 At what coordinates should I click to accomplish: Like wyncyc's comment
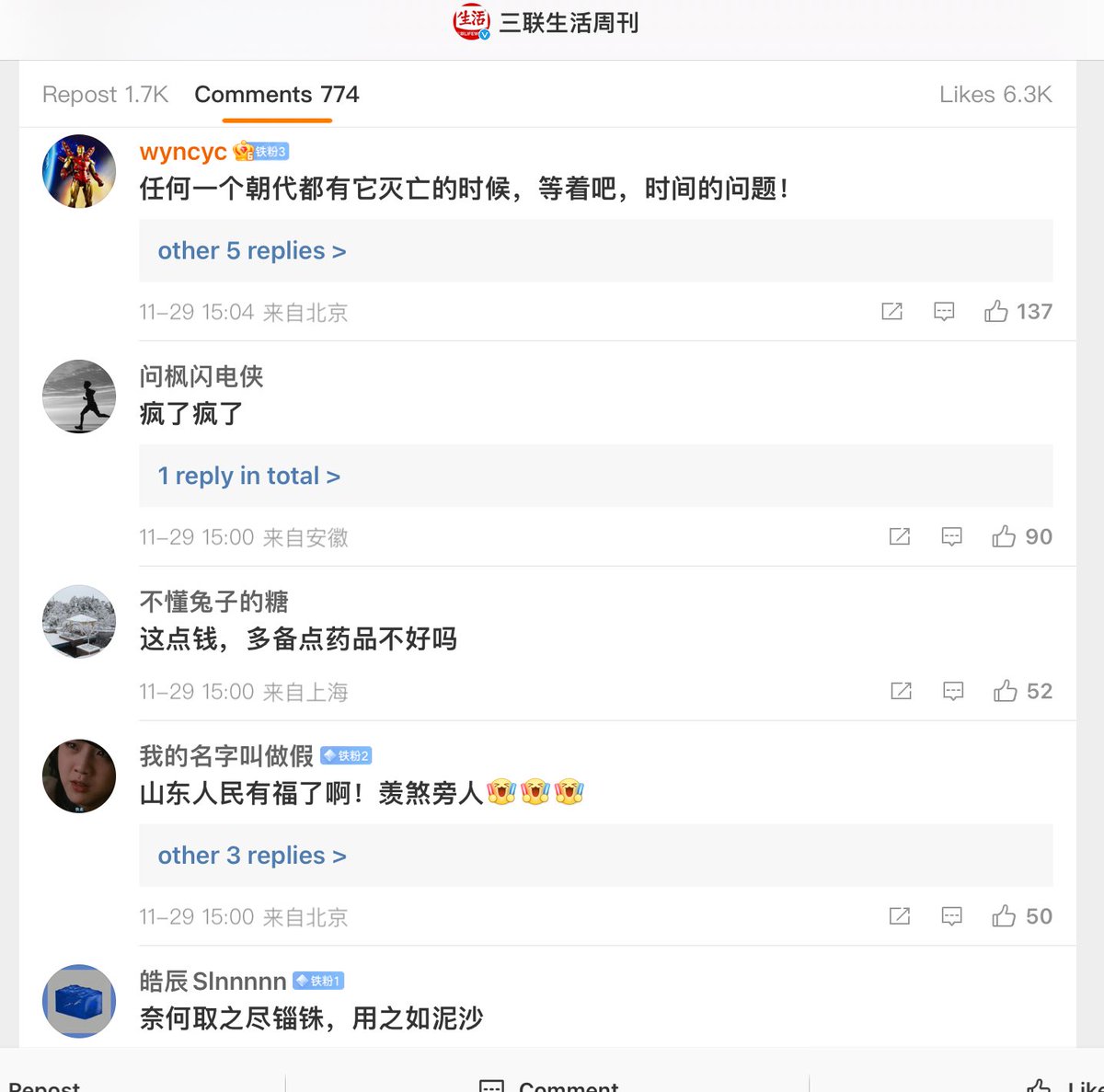[x=996, y=312]
